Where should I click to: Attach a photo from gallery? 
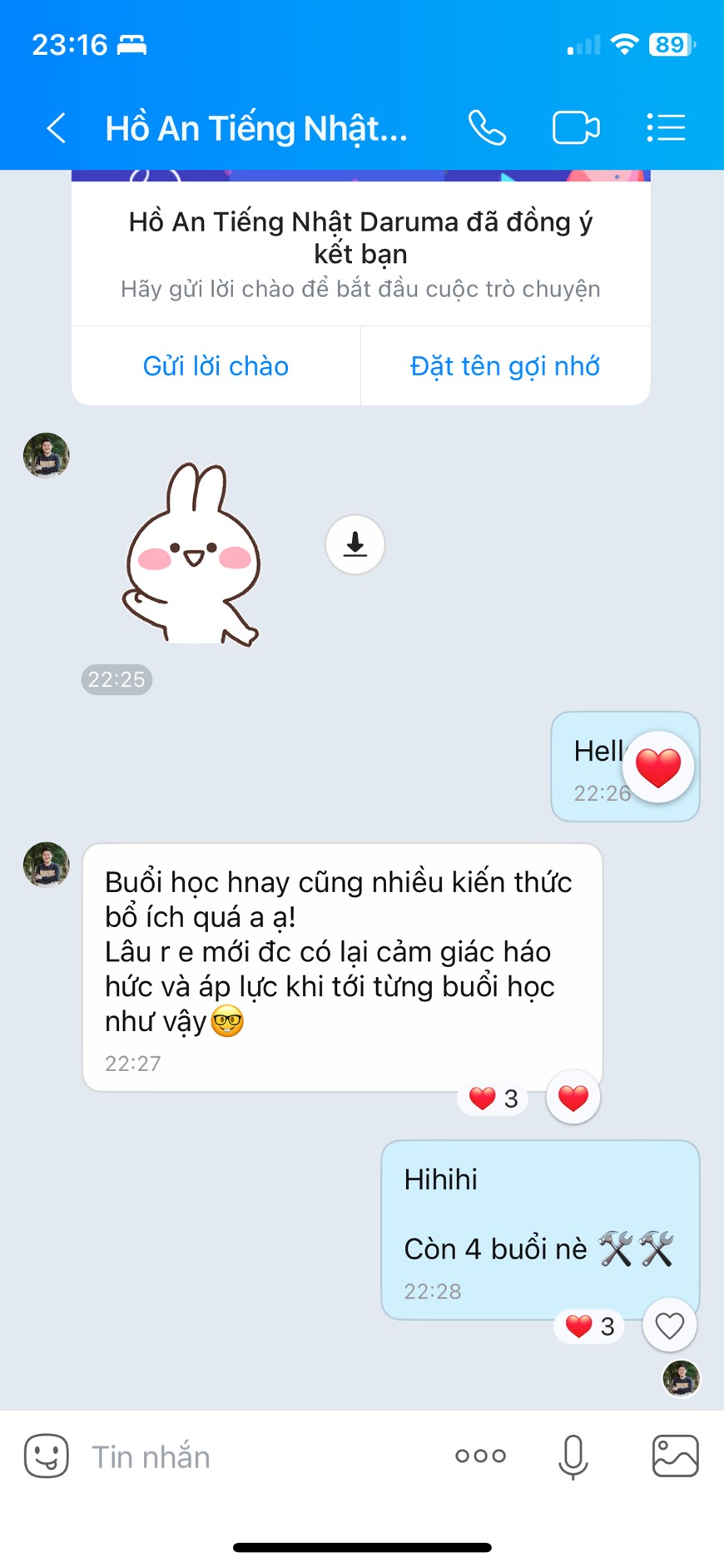675,1456
